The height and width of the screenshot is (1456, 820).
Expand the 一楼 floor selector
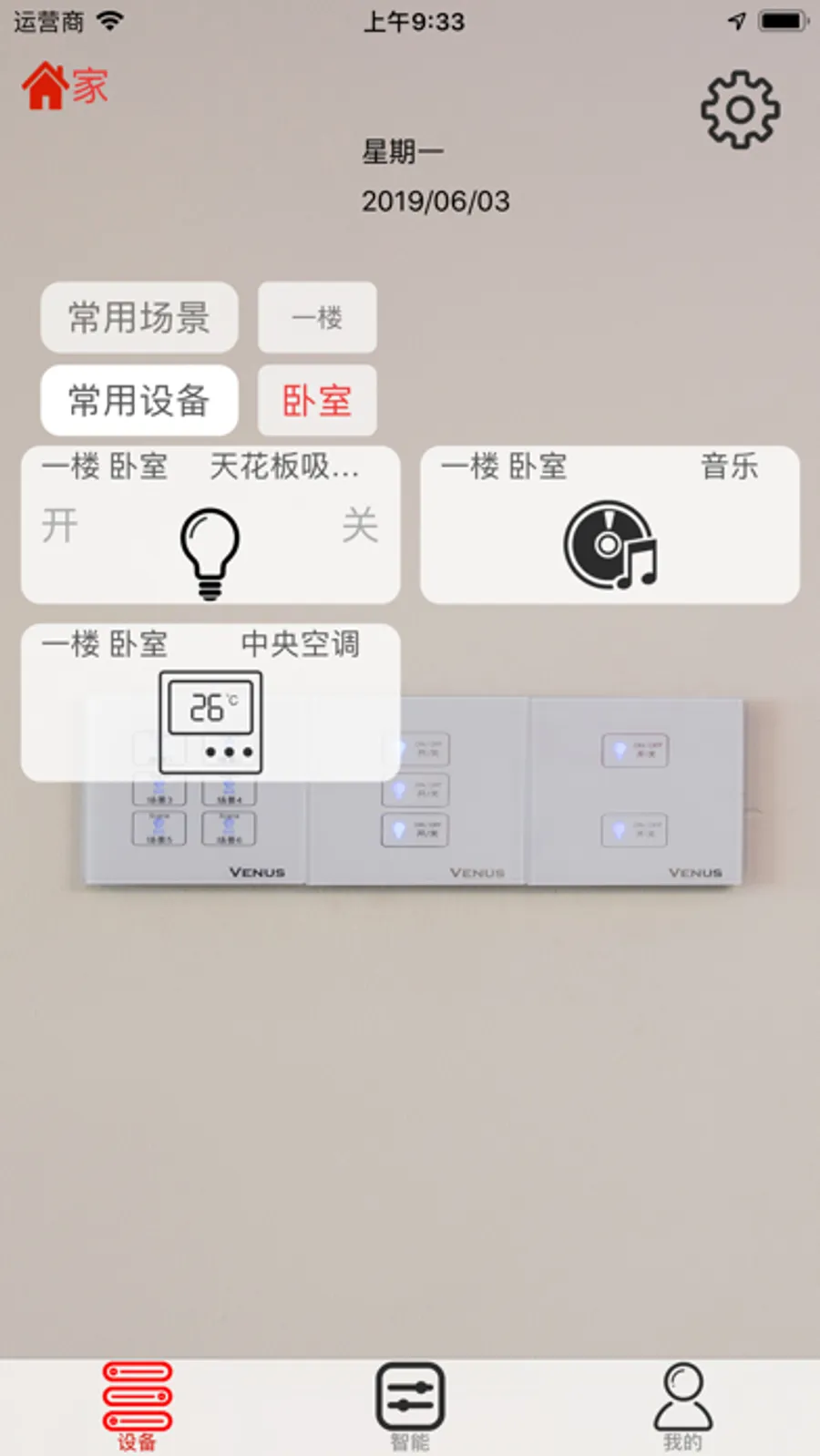pos(317,317)
